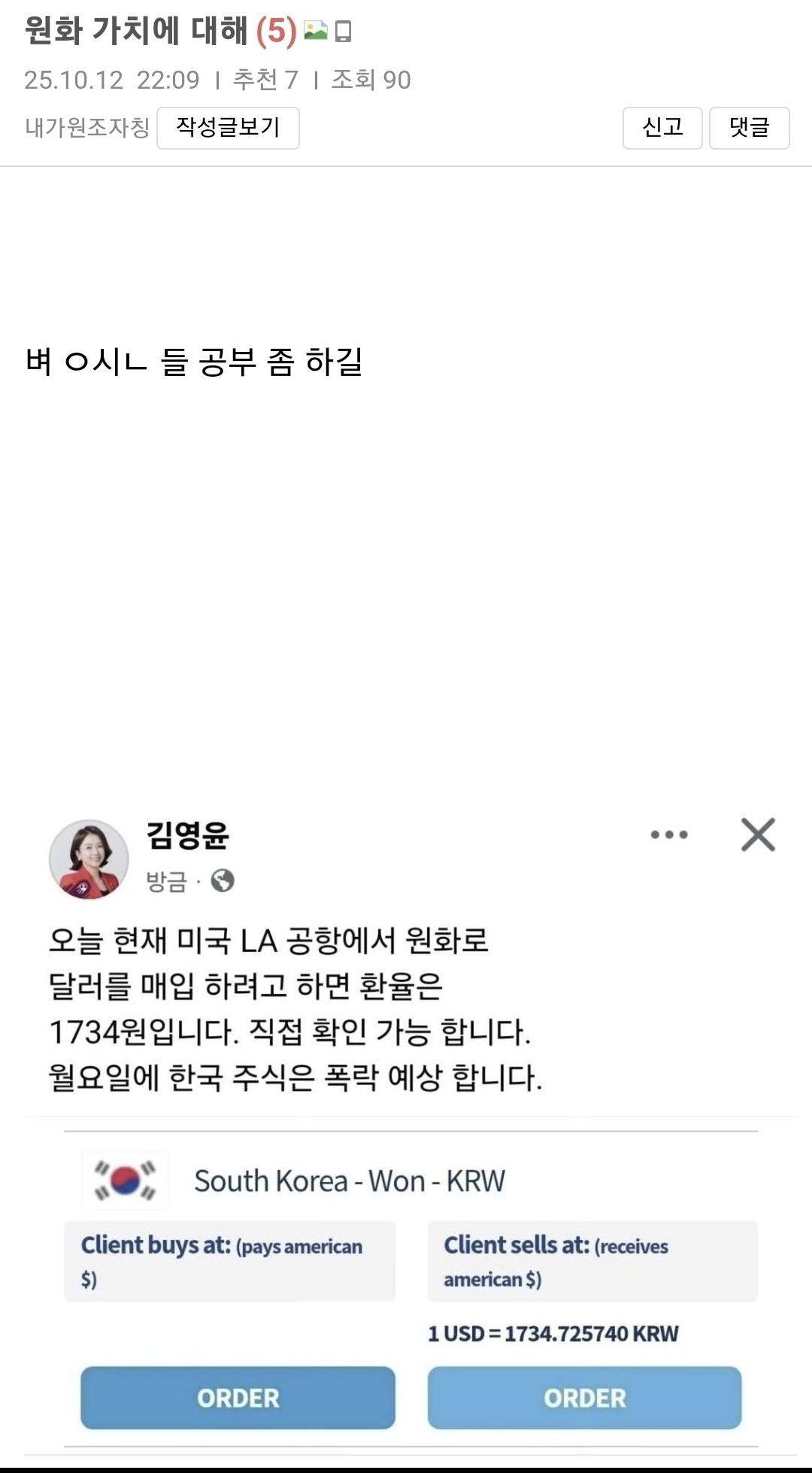812x1473 pixels.
Task: Close the Facebook post with the X icon
Action: 759,833
